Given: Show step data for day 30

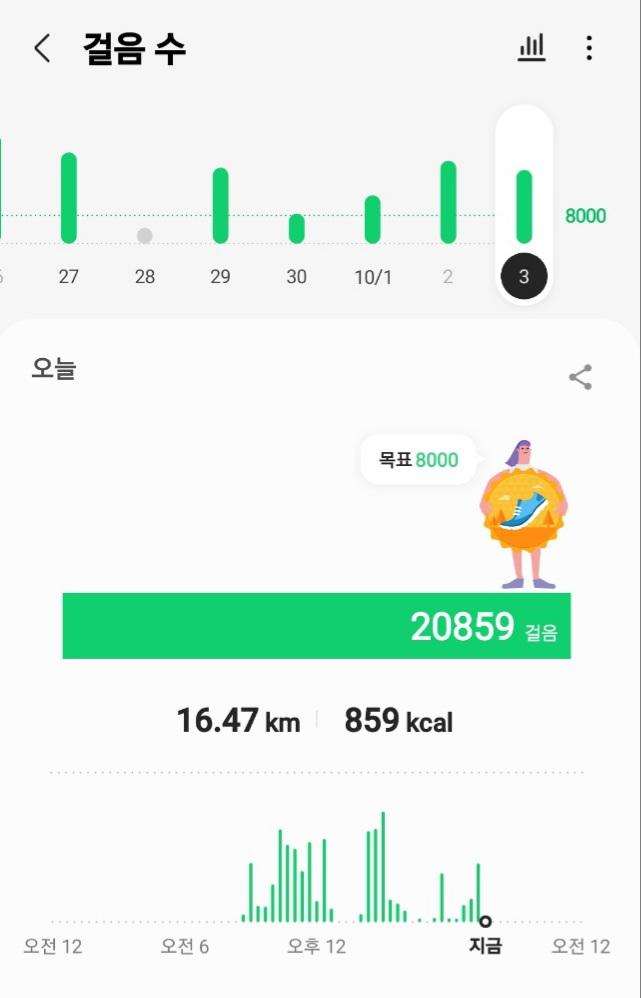Looking at the screenshot, I should (x=297, y=228).
